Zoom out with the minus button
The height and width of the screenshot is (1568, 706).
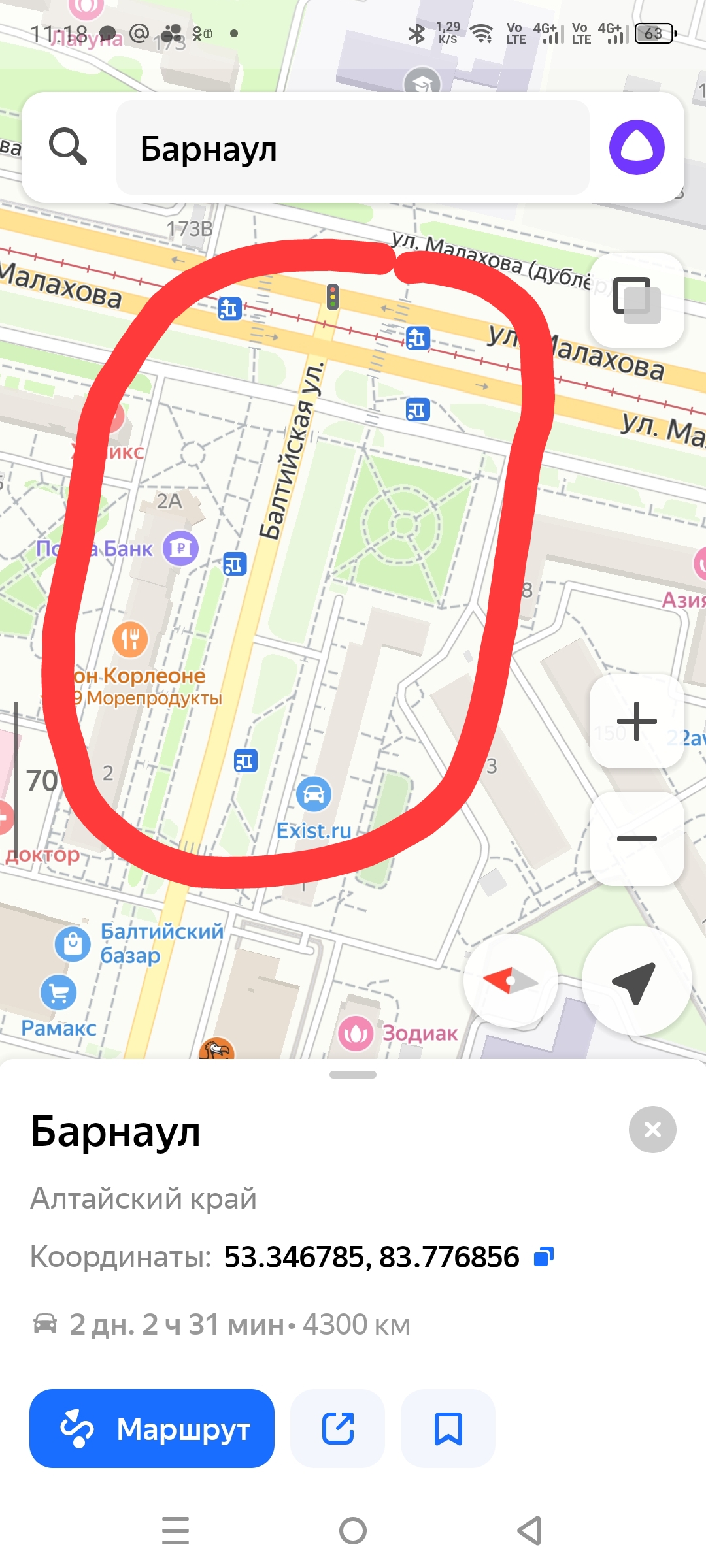pyautogui.click(x=636, y=838)
